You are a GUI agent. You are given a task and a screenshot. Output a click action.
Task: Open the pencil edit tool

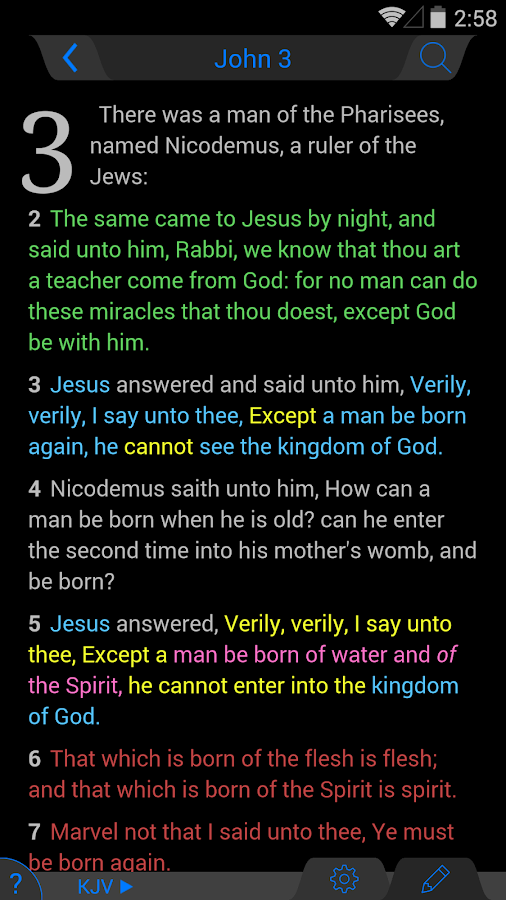coord(435,880)
